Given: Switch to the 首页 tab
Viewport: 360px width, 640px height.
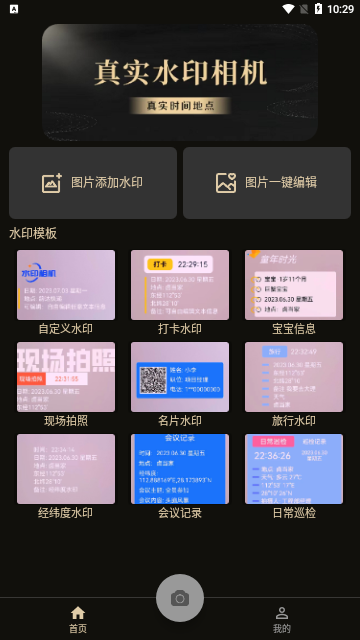Looking at the screenshot, I should 78,619.
